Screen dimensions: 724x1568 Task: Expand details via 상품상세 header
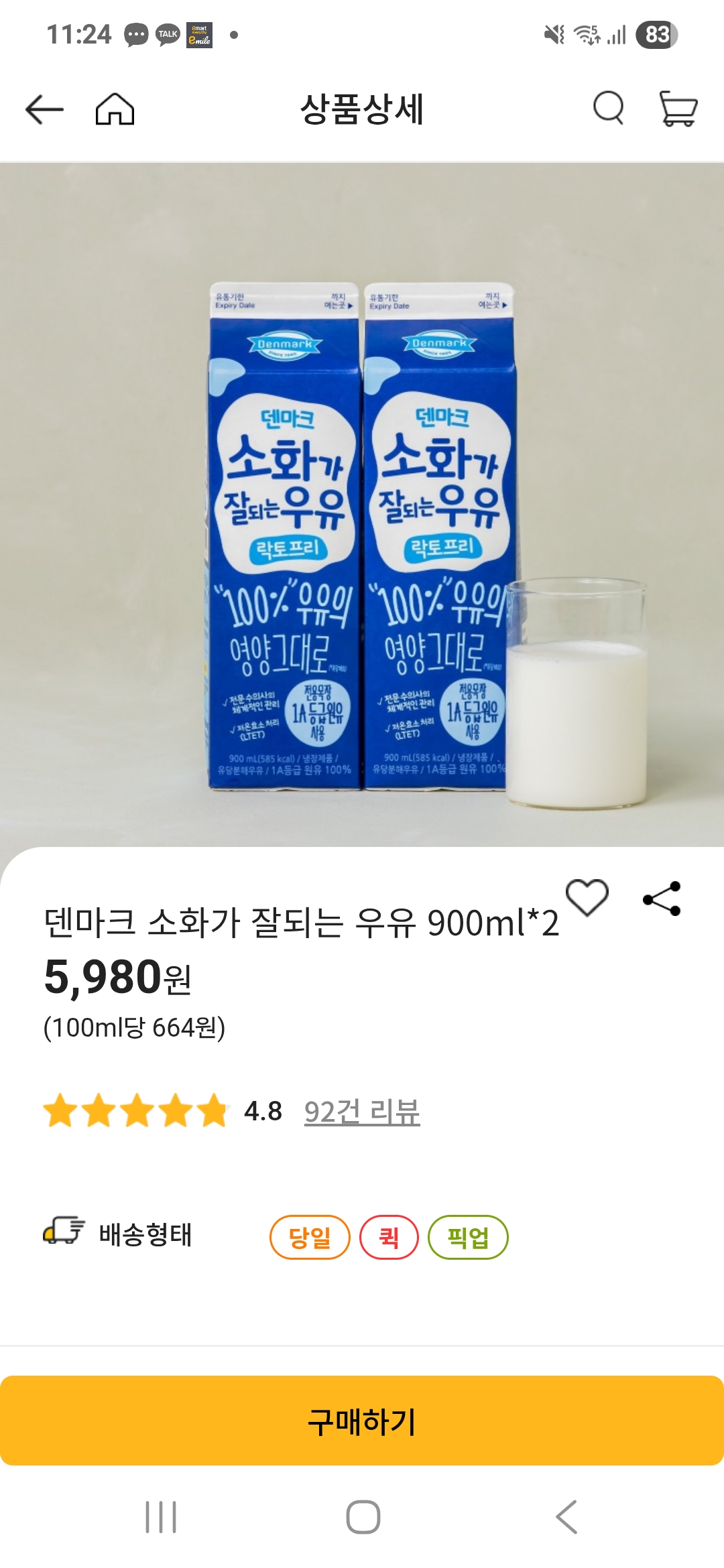coord(362,111)
